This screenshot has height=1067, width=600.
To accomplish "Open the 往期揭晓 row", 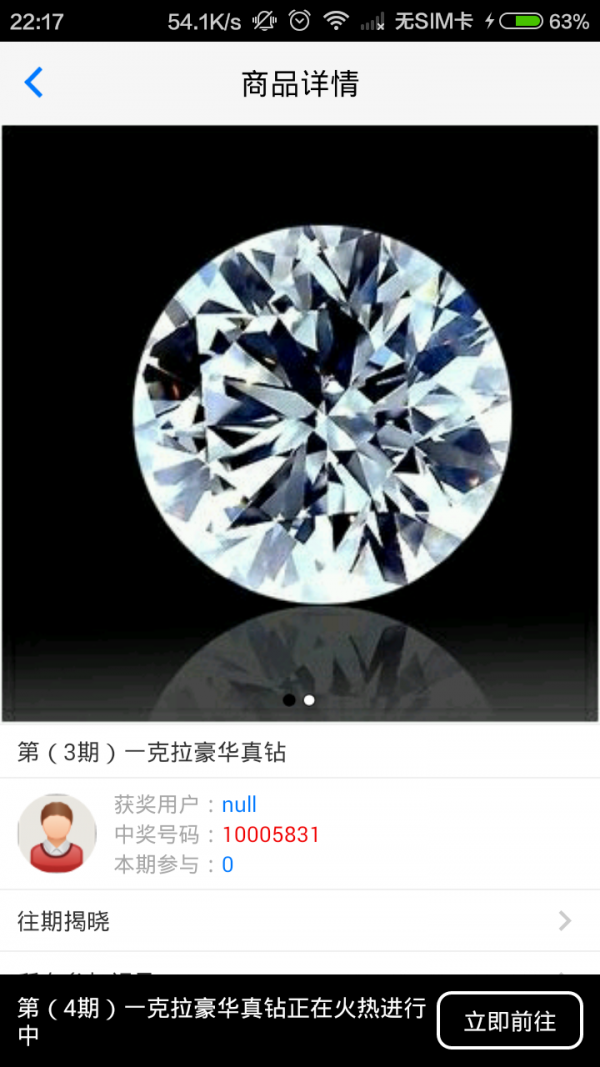I will coord(300,921).
